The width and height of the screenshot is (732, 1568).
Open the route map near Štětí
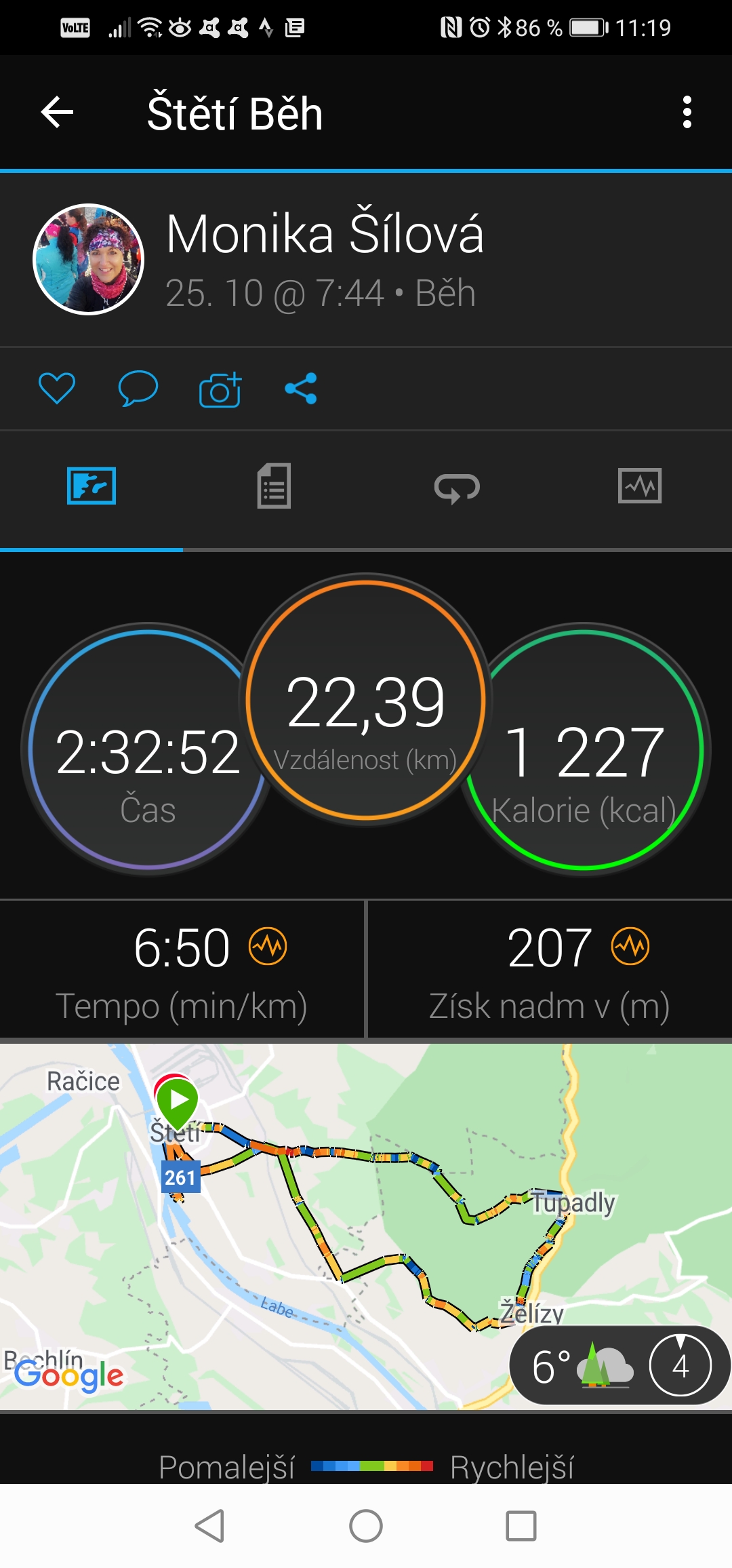tap(366, 1226)
